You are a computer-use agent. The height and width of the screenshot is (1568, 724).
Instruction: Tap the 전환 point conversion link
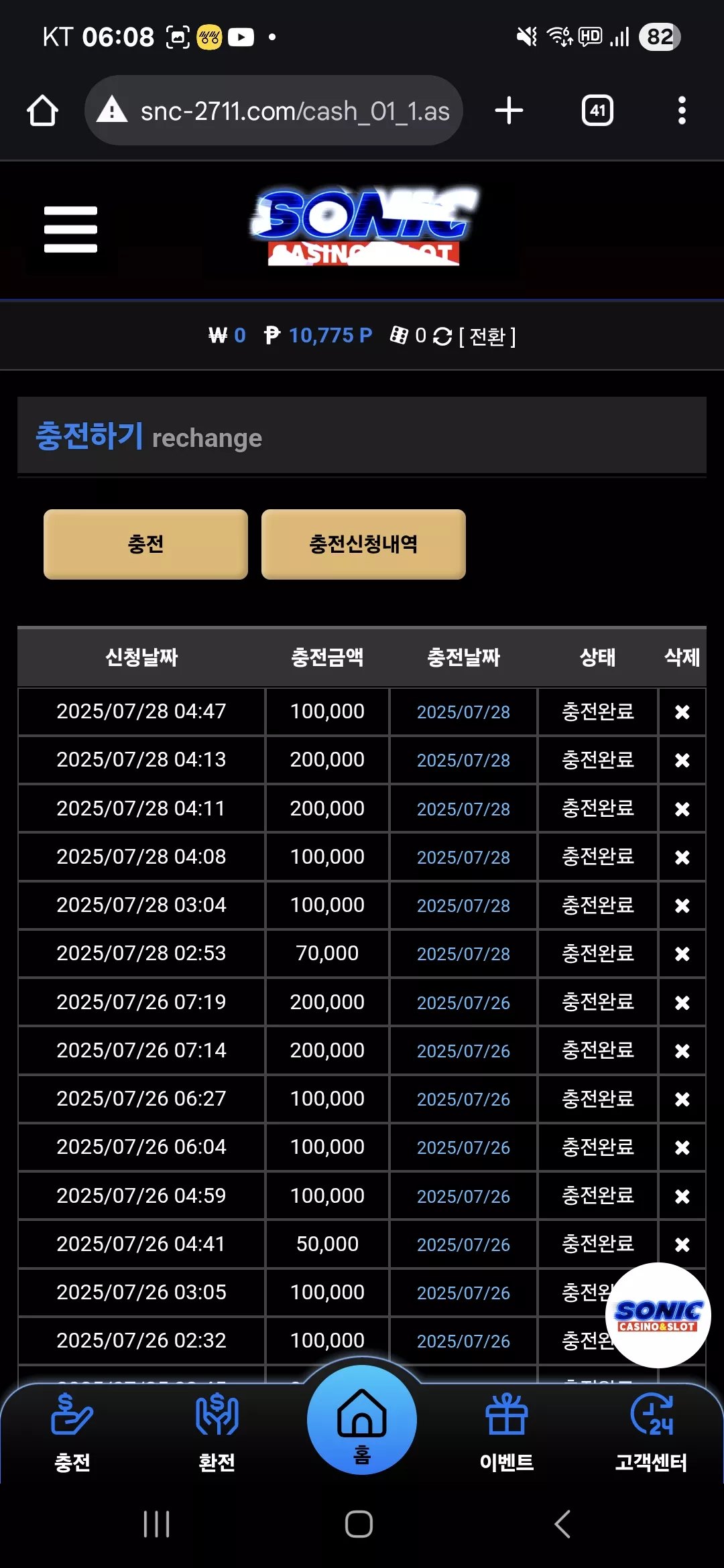click(x=487, y=336)
